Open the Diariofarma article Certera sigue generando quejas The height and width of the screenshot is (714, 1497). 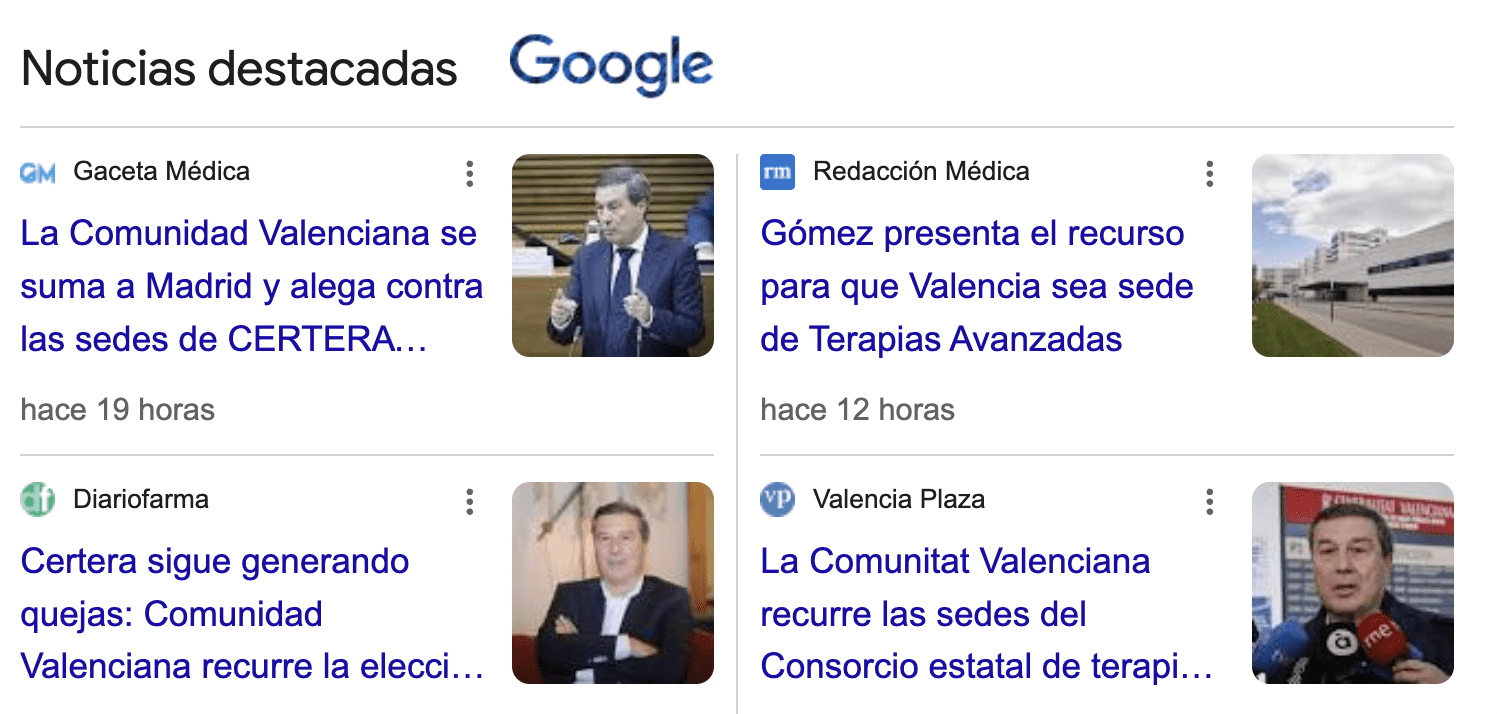point(250,614)
